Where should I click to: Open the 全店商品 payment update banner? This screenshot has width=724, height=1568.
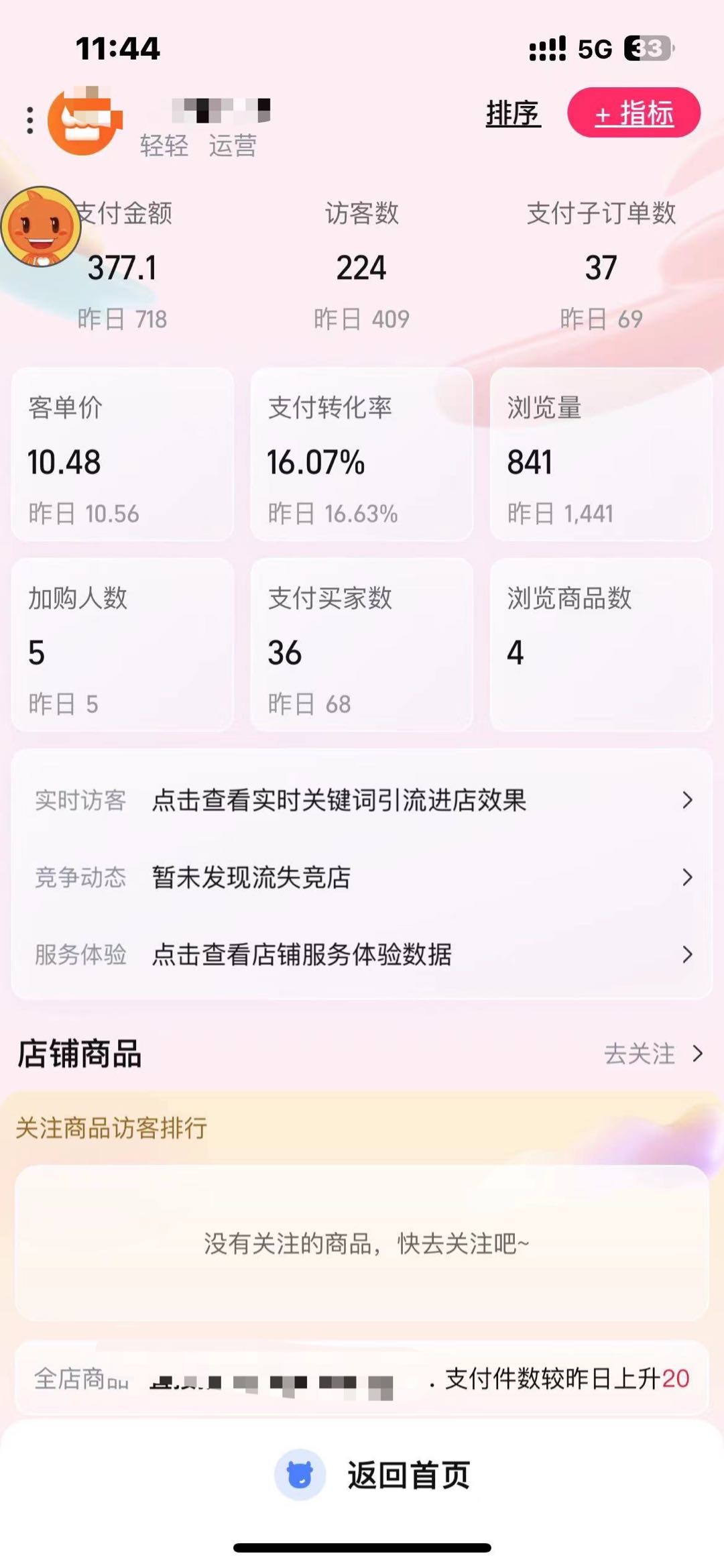[362, 1379]
